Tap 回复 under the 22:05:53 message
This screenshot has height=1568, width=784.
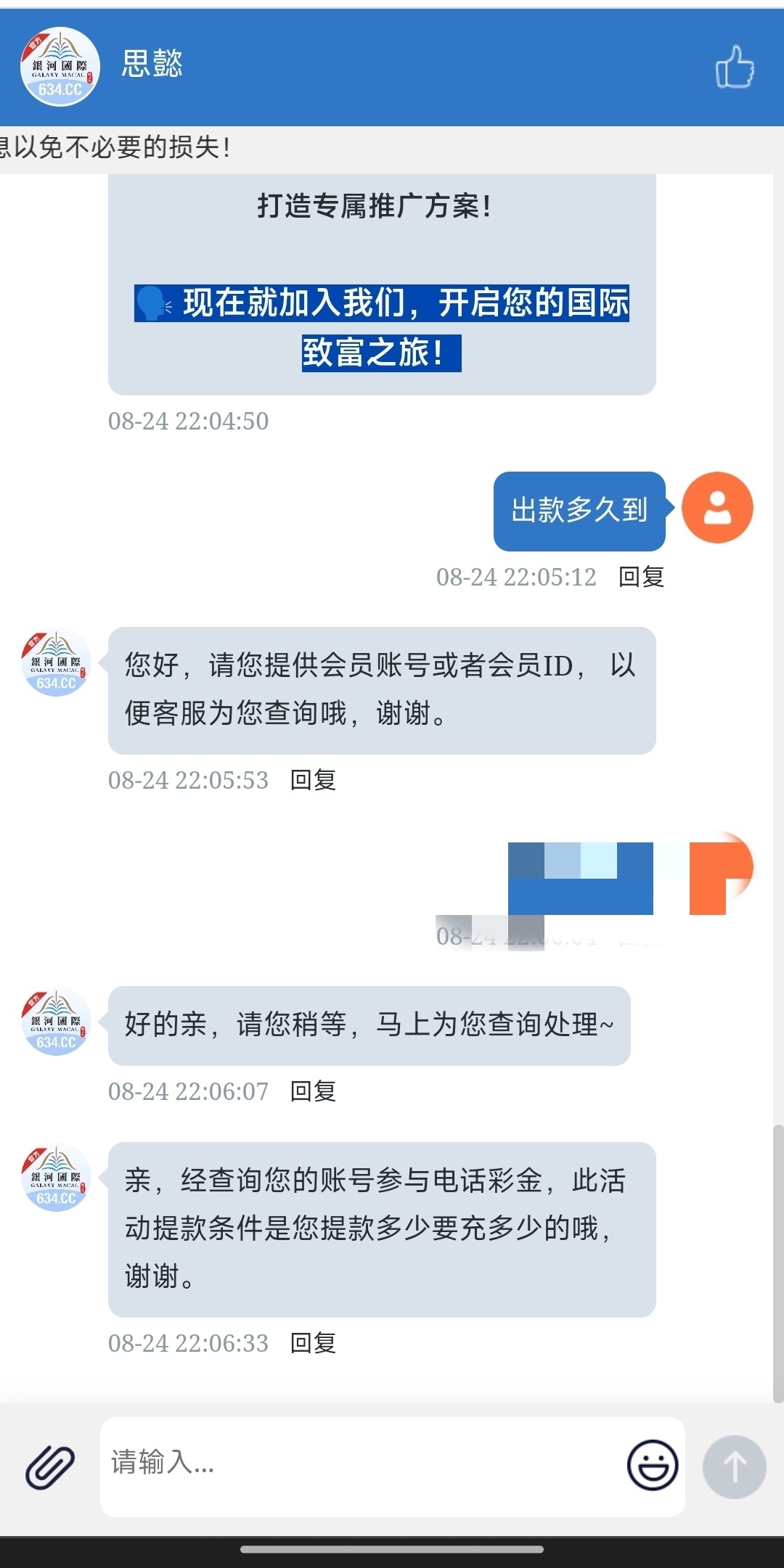pos(313,780)
